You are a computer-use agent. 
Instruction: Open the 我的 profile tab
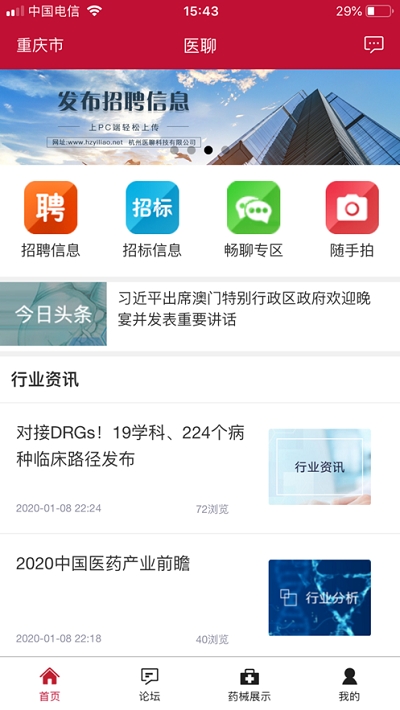(349, 684)
